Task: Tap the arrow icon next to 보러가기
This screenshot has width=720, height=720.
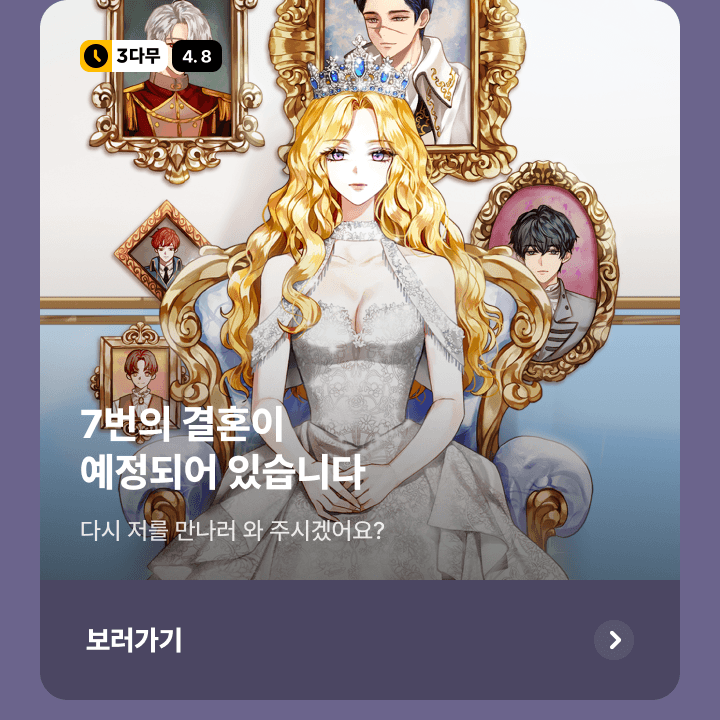Action: (x=614, y=640)
